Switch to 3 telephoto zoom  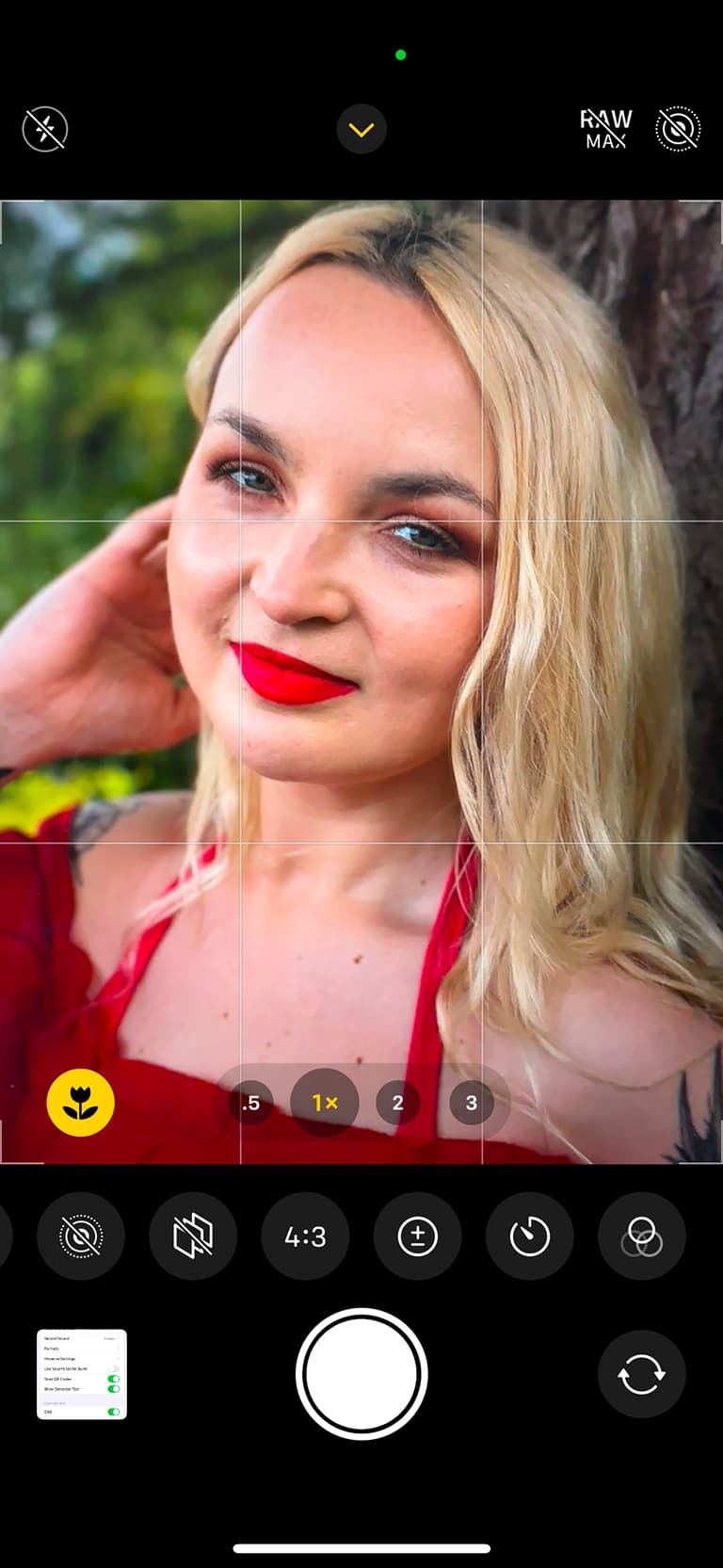coord(471,1103)
